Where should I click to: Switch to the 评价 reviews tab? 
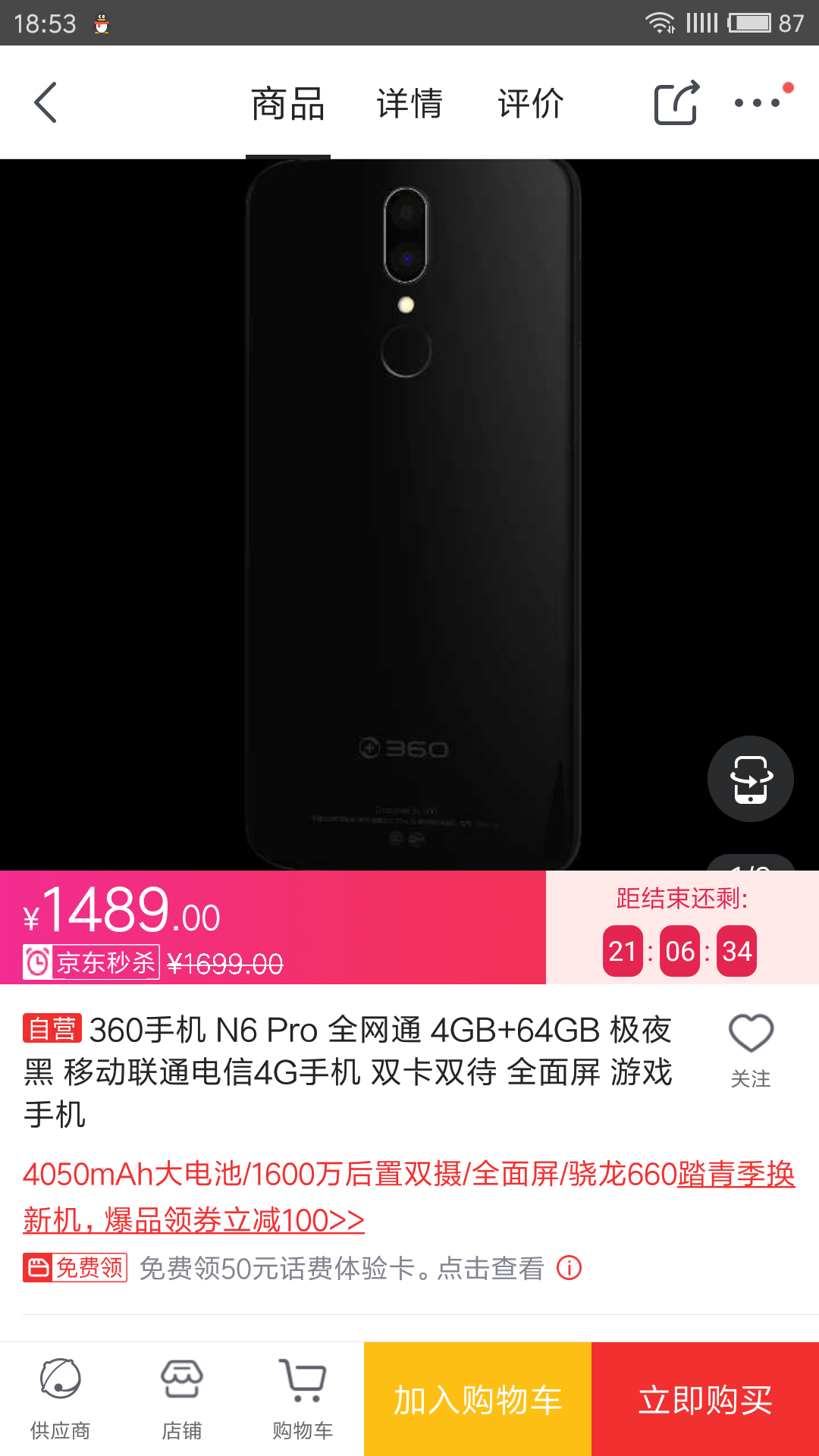tap(531, 104)
